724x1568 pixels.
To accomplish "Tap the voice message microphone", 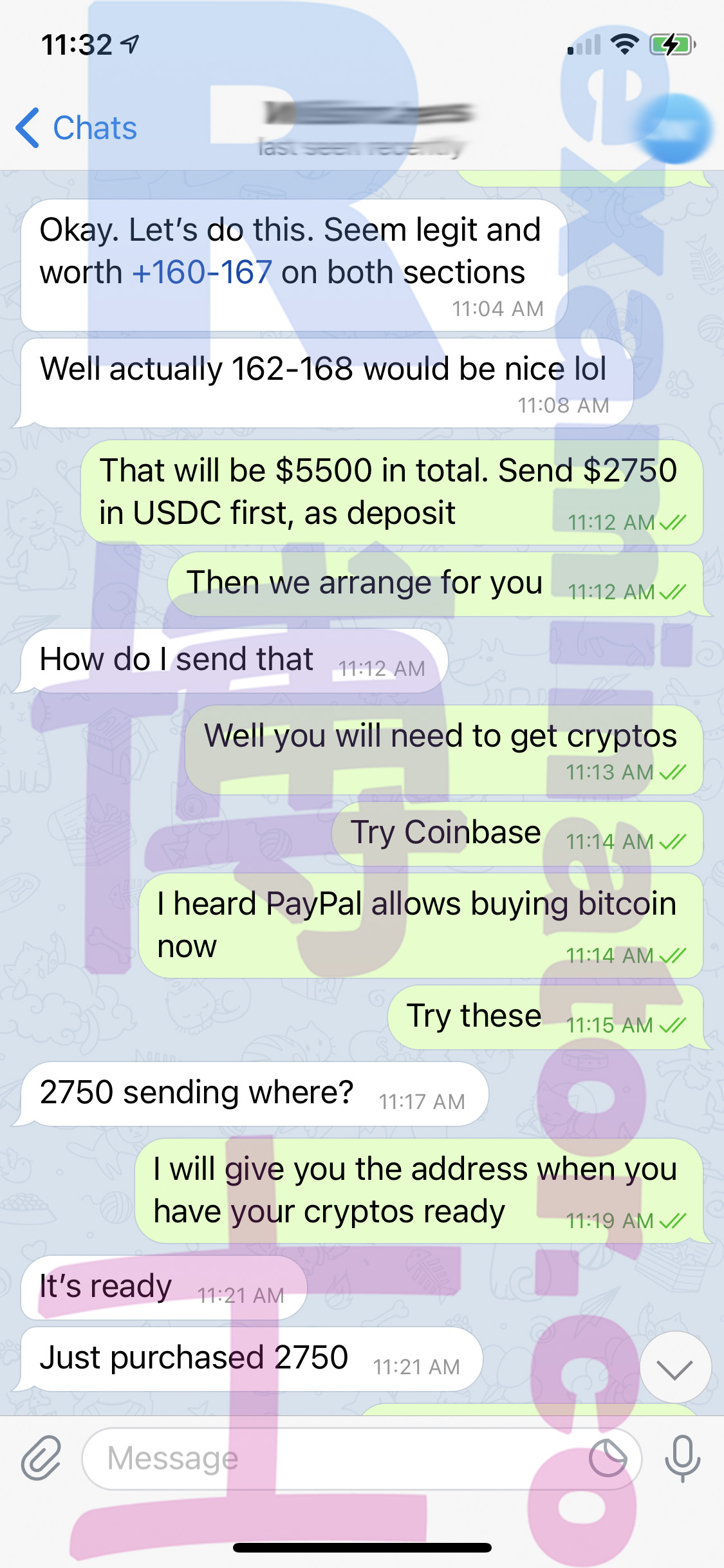I will [682, 1458].
